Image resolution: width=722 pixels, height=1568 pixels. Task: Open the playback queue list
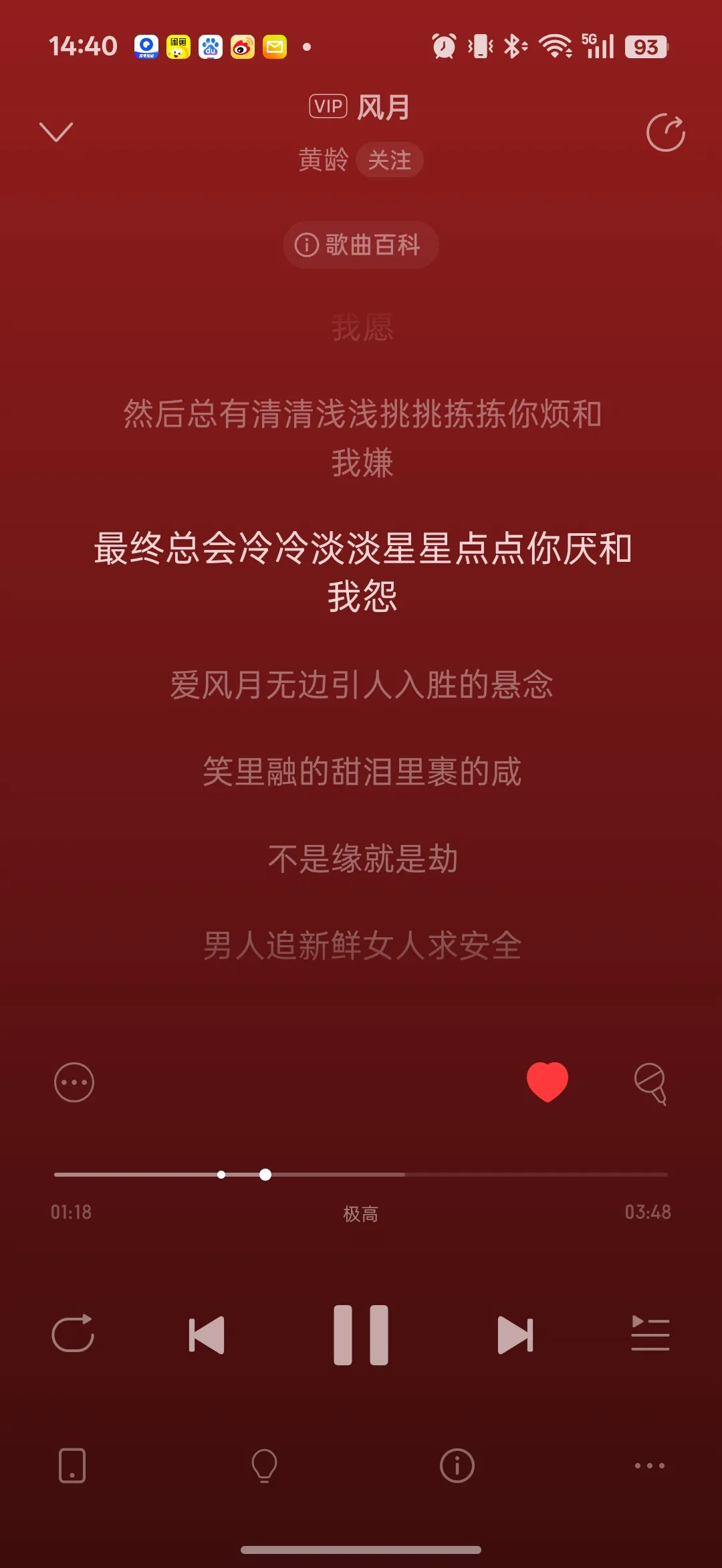tap(650, 1333)
